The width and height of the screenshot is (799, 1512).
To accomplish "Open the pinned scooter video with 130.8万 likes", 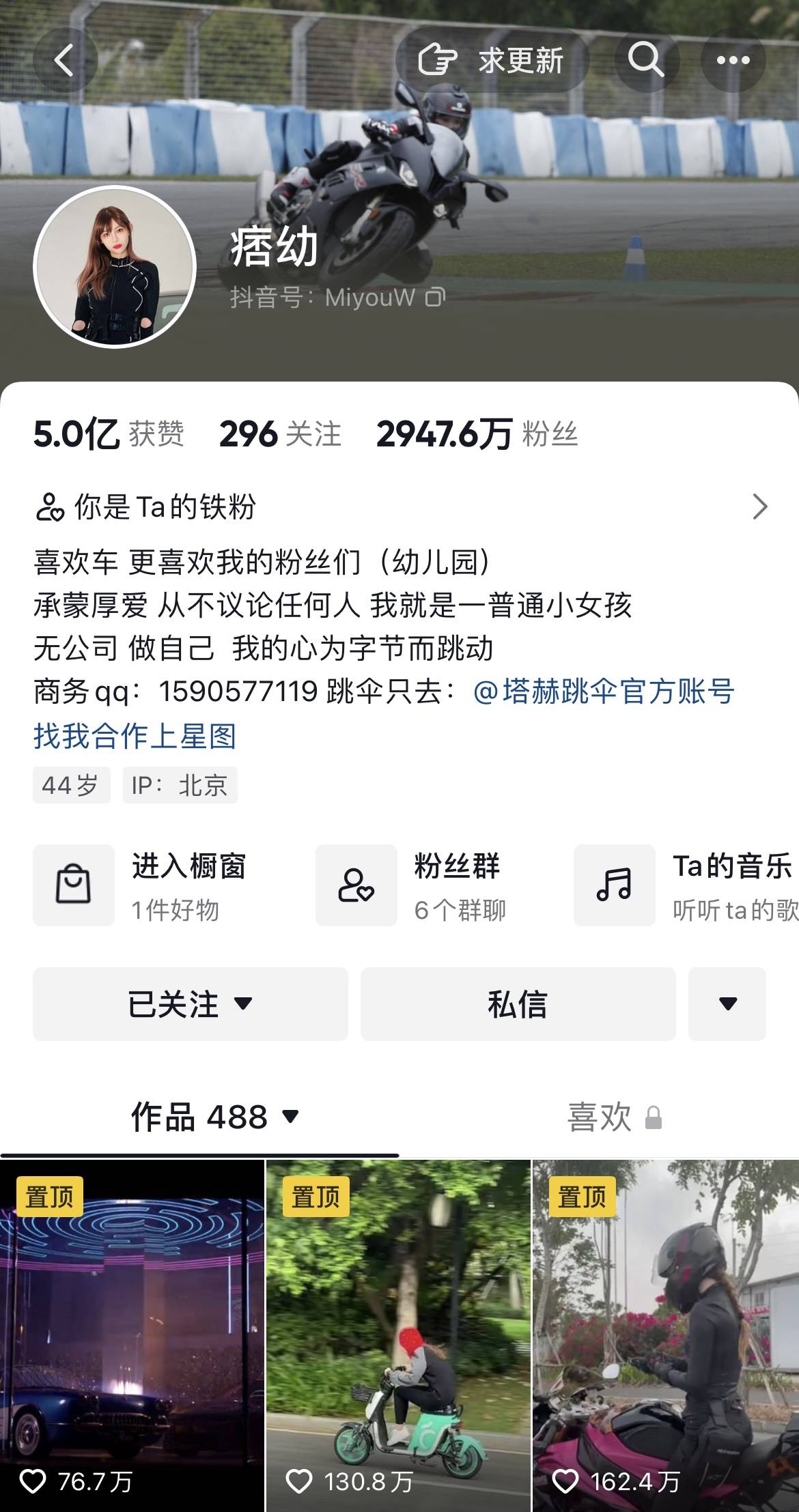I will 398,1335.
